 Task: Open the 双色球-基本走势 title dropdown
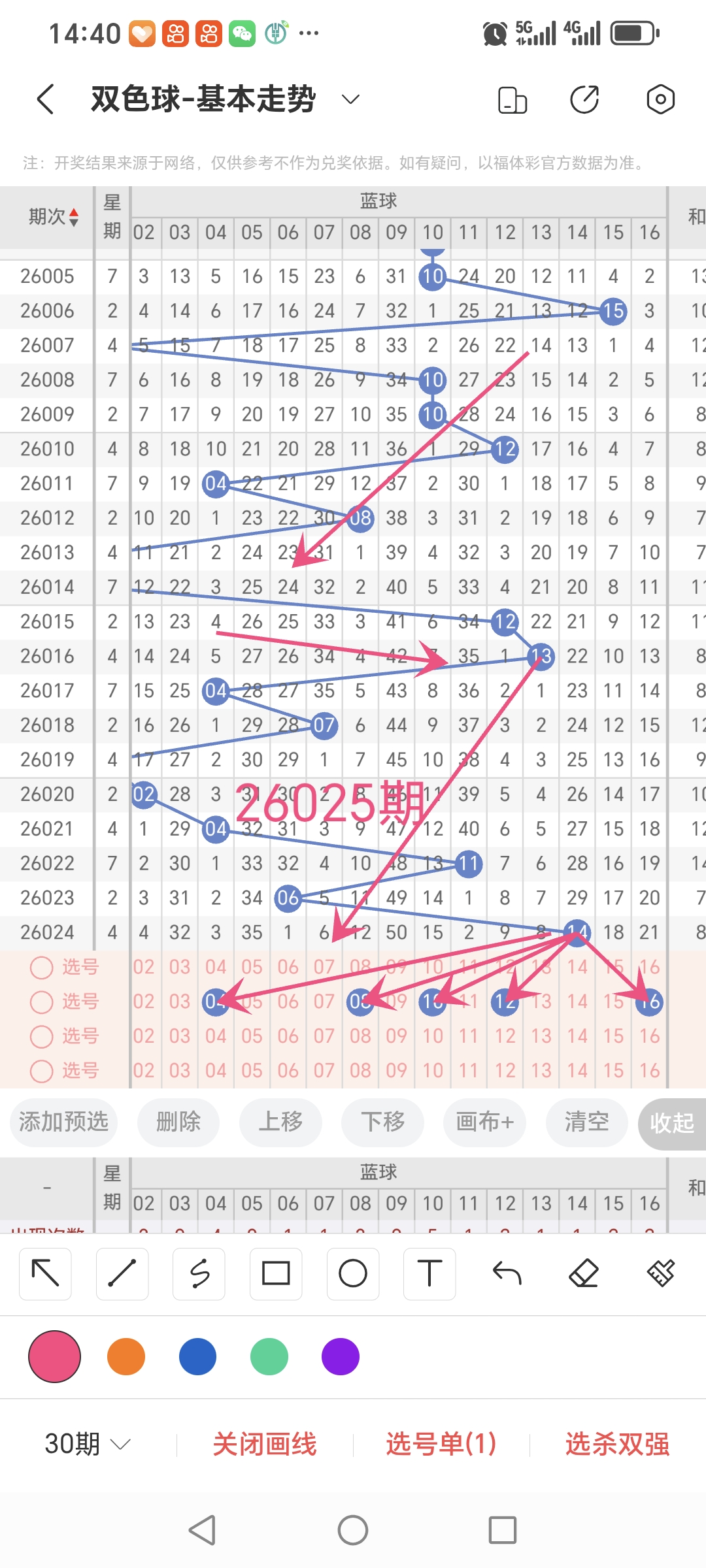(x=350, y=99)
